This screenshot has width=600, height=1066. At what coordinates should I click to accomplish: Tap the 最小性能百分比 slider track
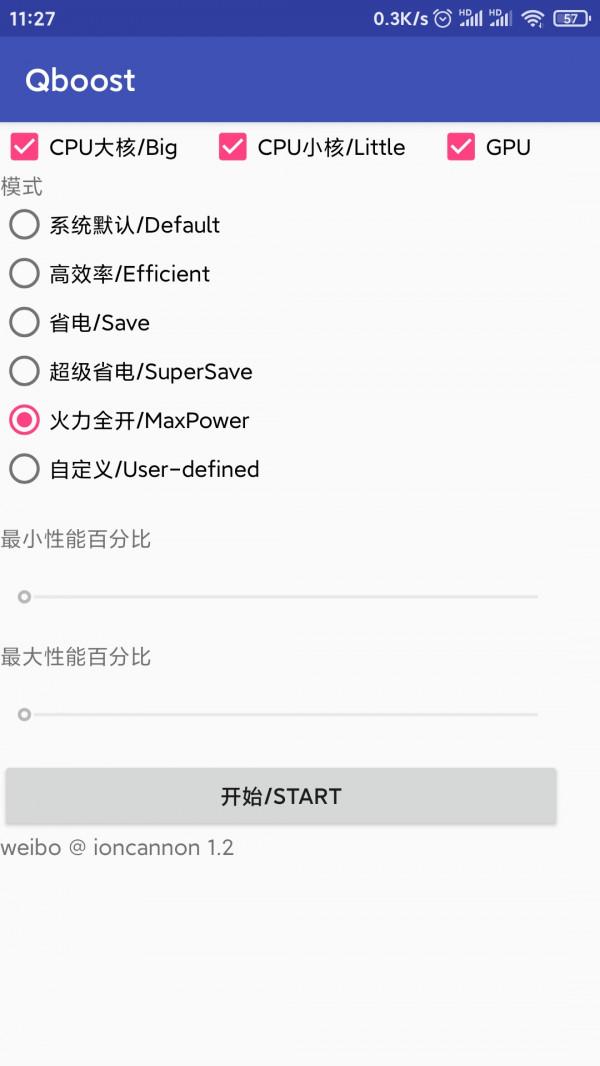pyautogui.click(x=280, y=597)
